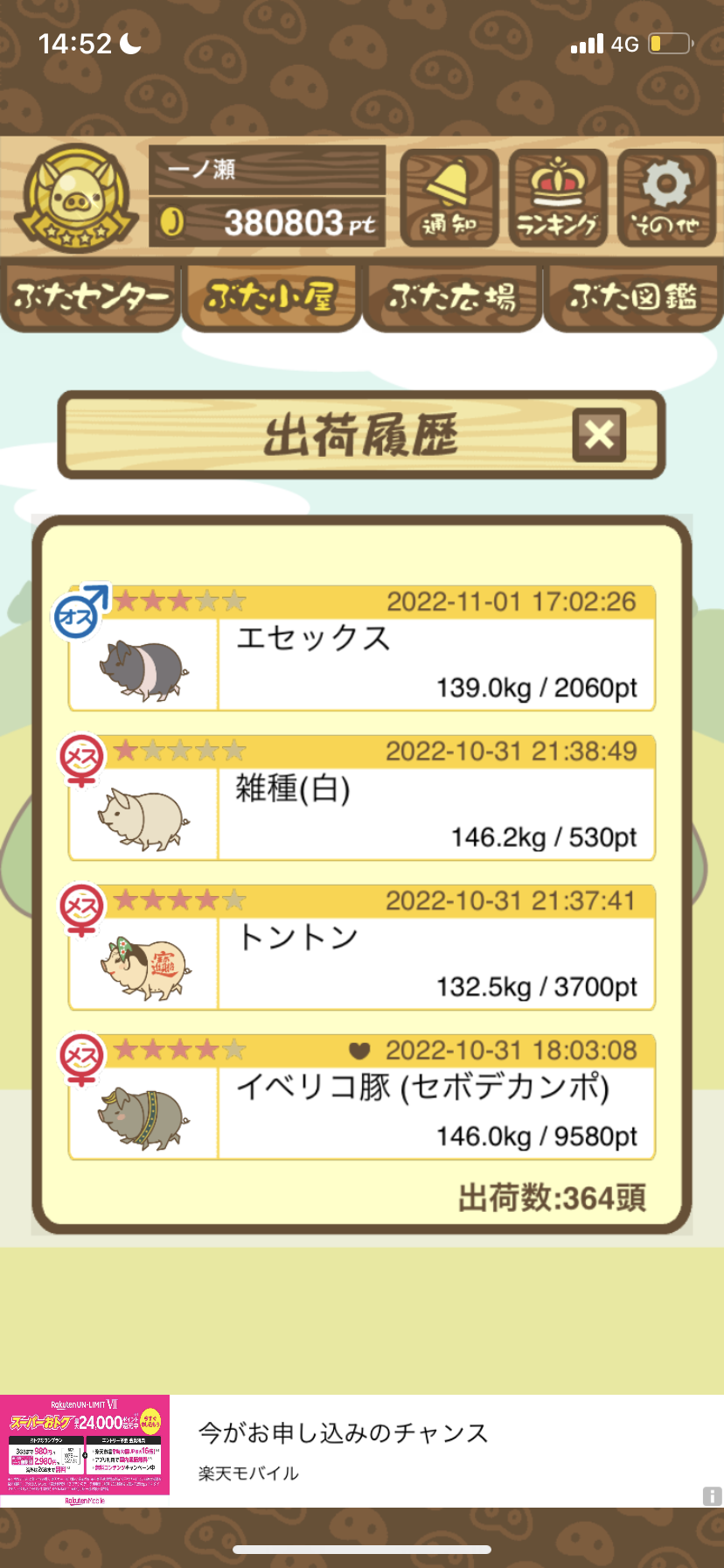This screenshot has width=724, height=1568.
Task: Open the ランキング ranking screen
Action: click(x=558, y=198)
